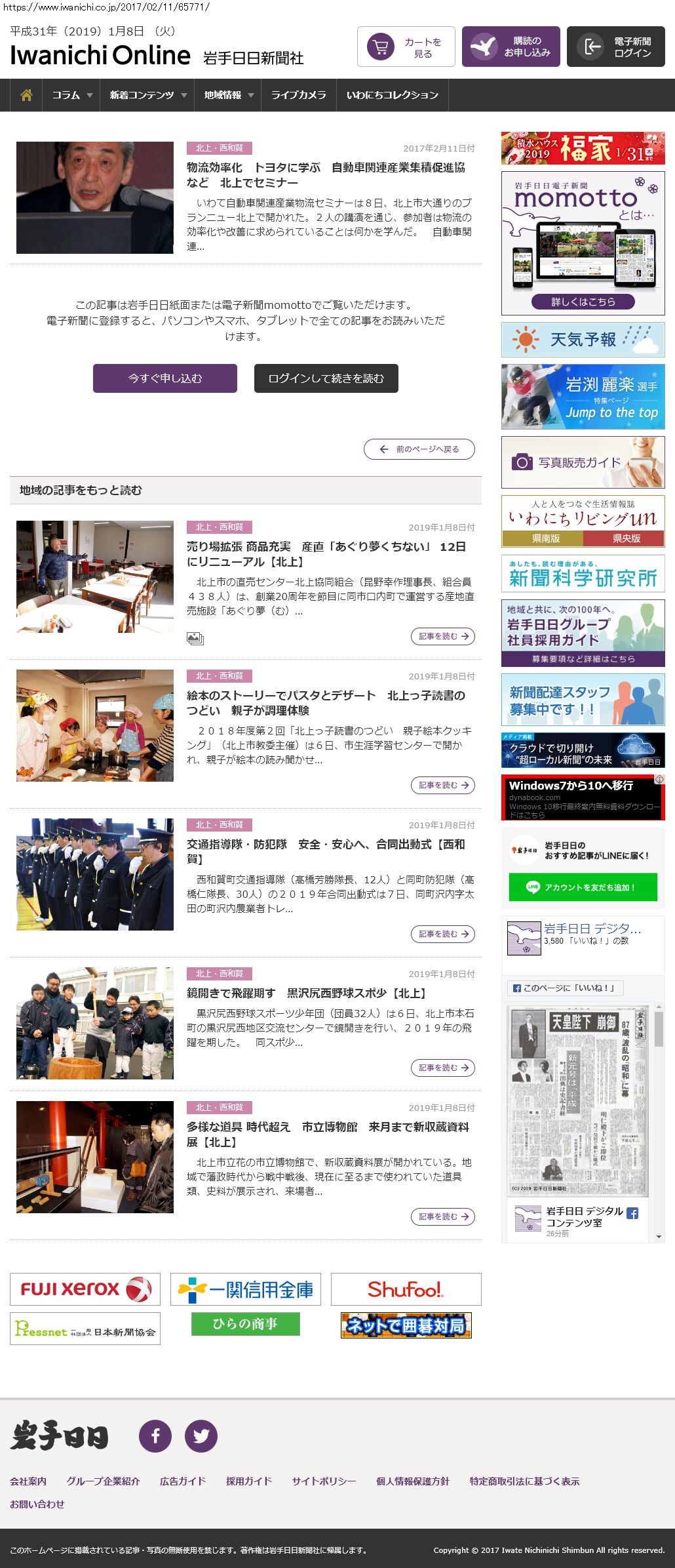Open the ライブカメラ page
Screen dimensions: 675x1568
[x=298, y=95]
